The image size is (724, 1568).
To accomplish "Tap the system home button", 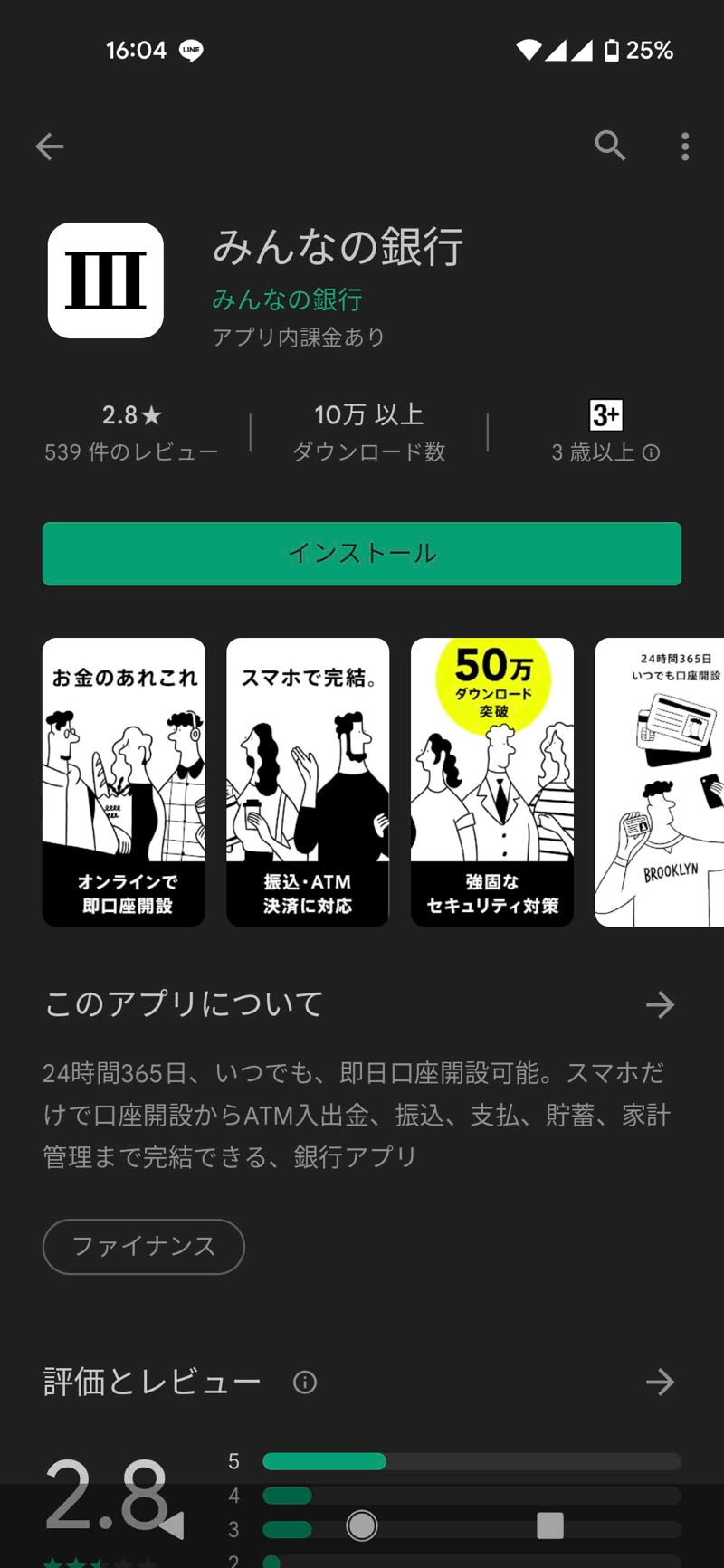I will tap(362, 1525).
